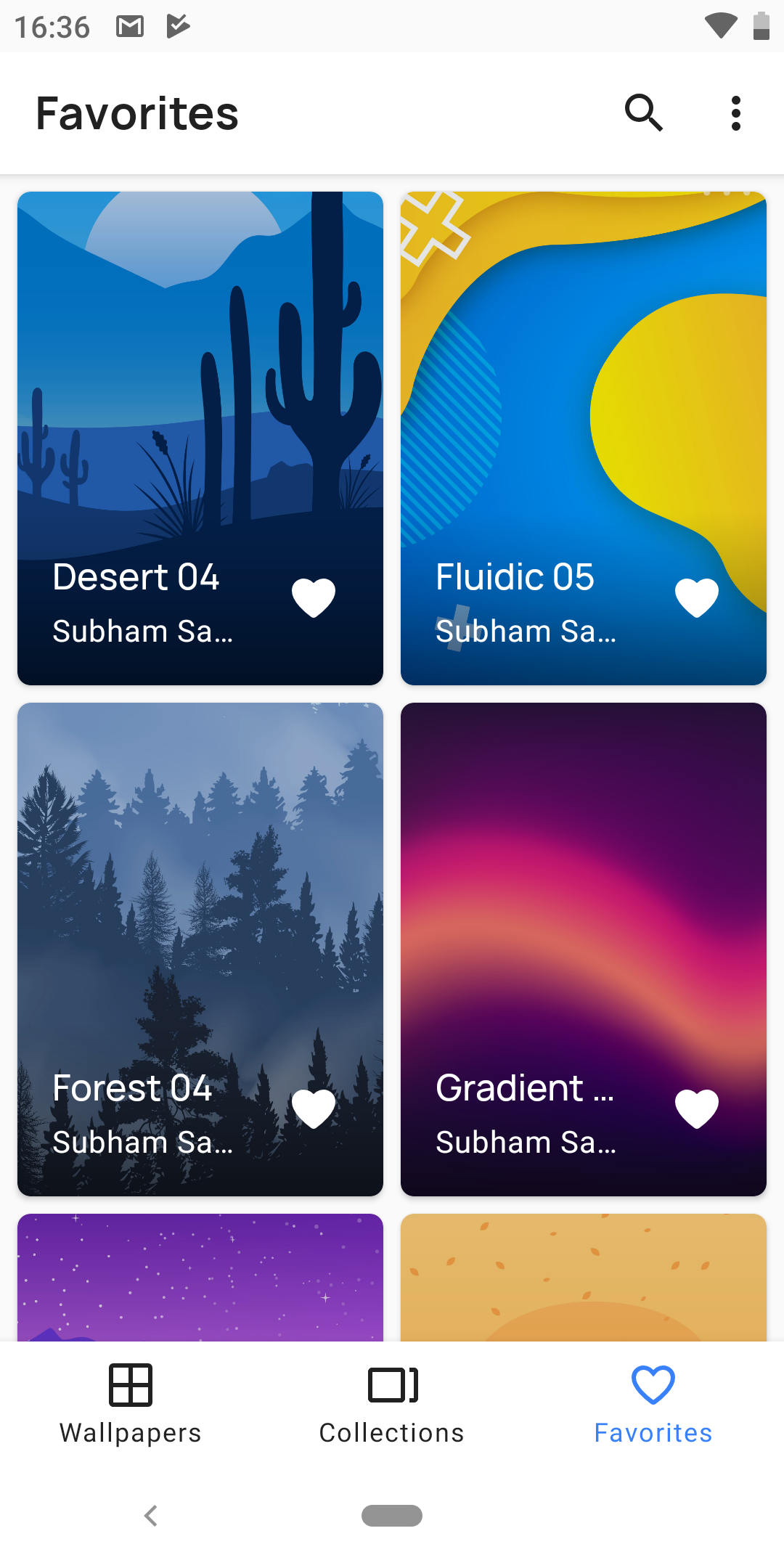Open the purple starry wallpaper tile
This screenshot has height=1568, width=784.
(200, 1278)
